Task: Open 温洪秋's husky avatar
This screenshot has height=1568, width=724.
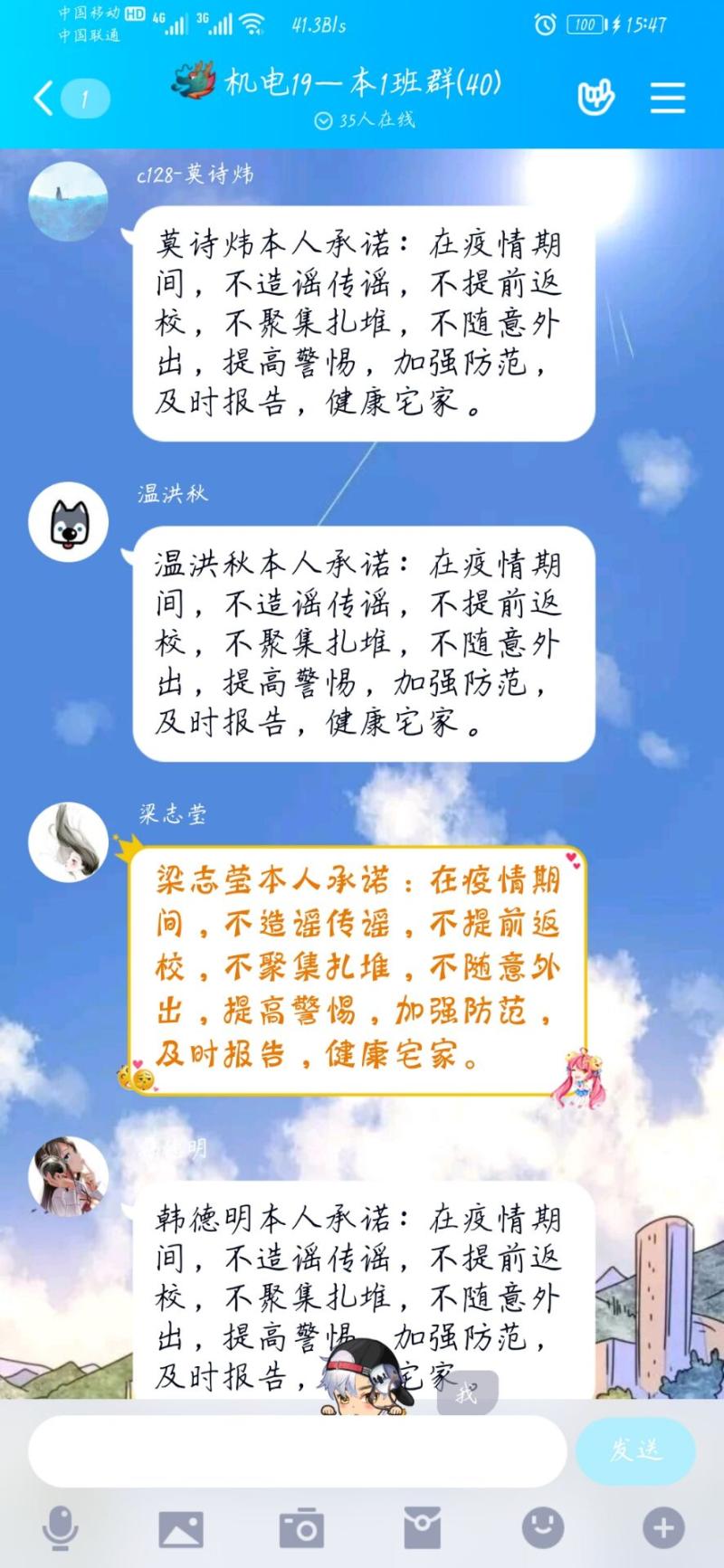Action: pyautogui.click(x=69, y=522)
